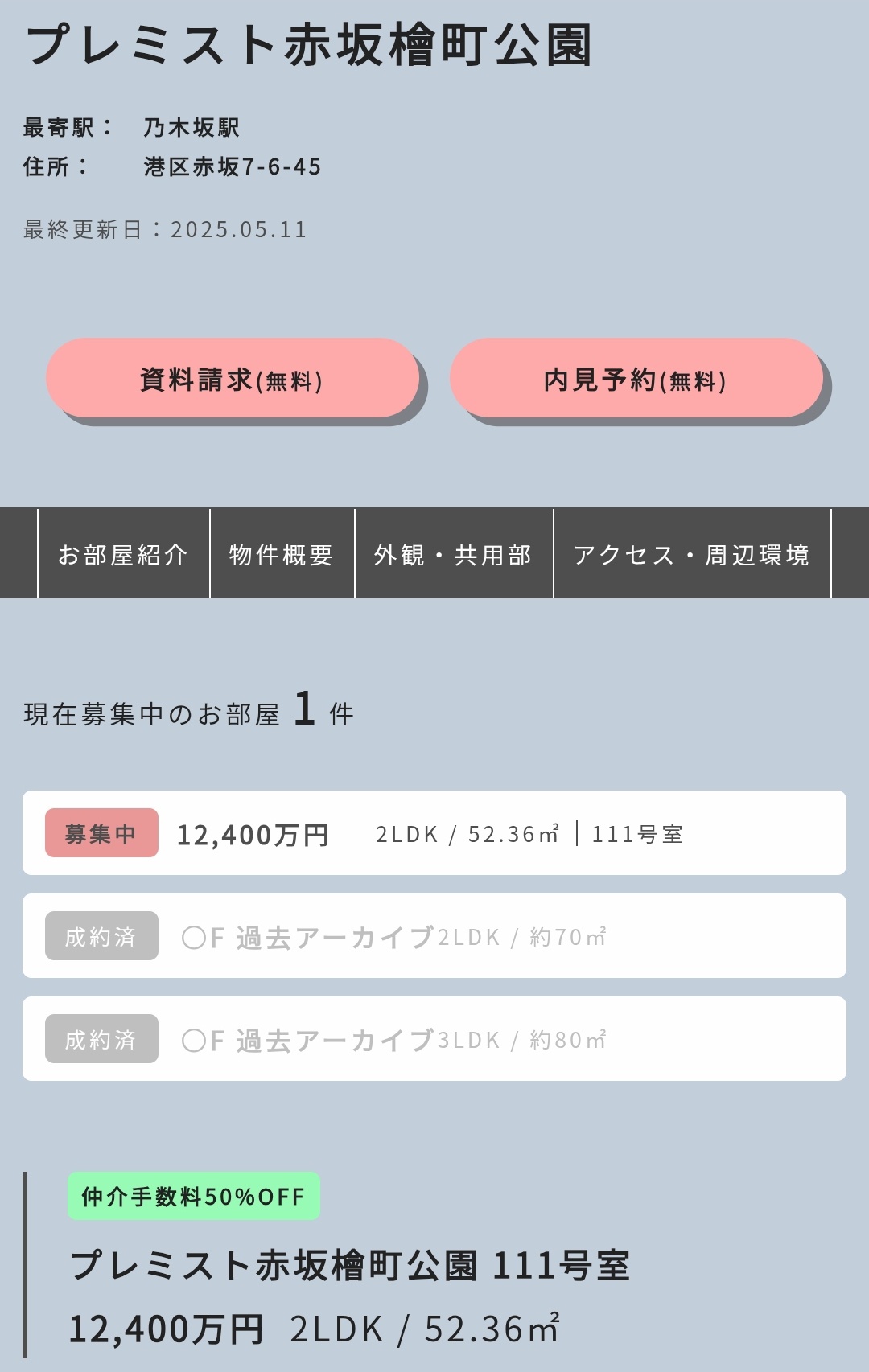View the 成約済 3LDK 約80㎡ archive row
Image resolution: width=869 pixels, height=1372 pixels.
point(434,1039)
